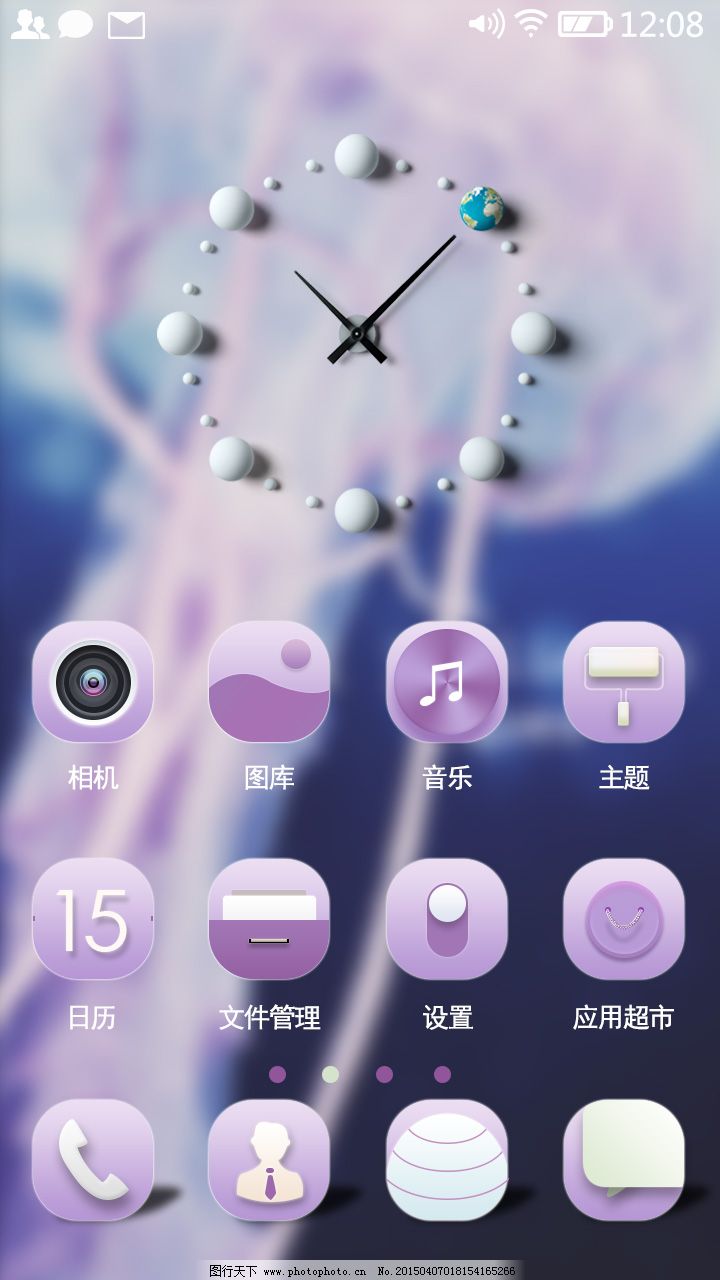Open the messaging app in the dock

coord(623,1159)
